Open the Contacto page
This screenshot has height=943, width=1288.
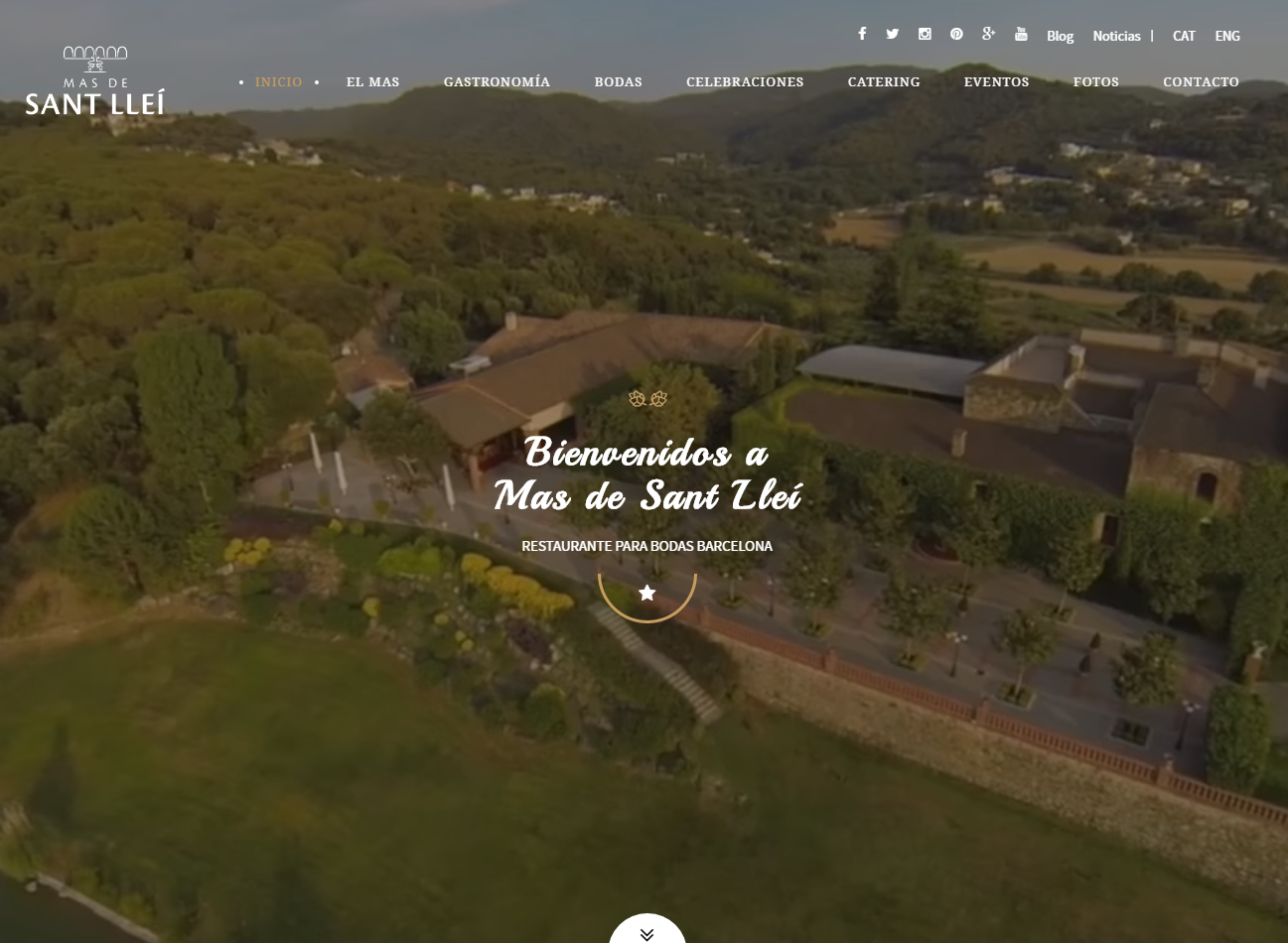coord(1201,82)
